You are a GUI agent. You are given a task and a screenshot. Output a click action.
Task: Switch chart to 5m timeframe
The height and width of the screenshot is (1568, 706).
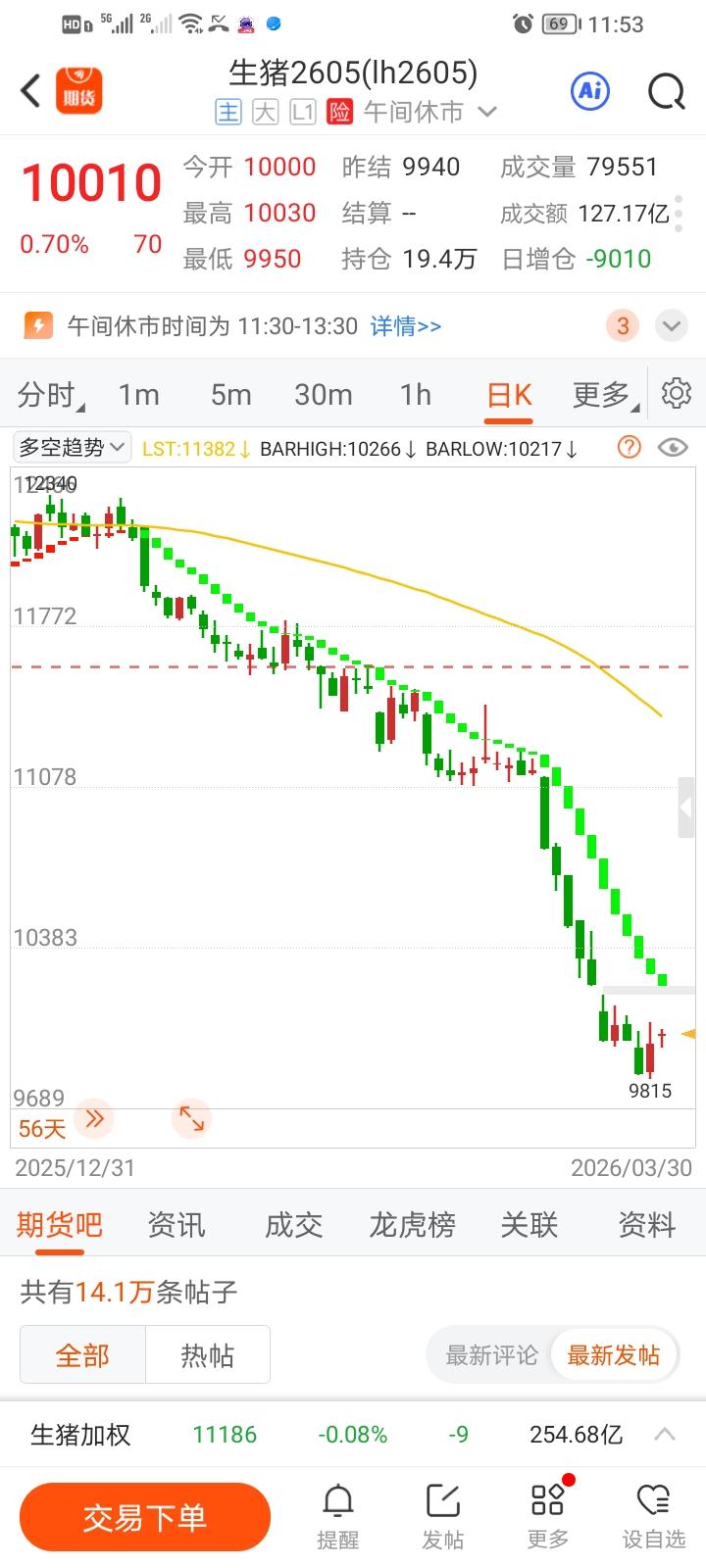tap(229, 394)
